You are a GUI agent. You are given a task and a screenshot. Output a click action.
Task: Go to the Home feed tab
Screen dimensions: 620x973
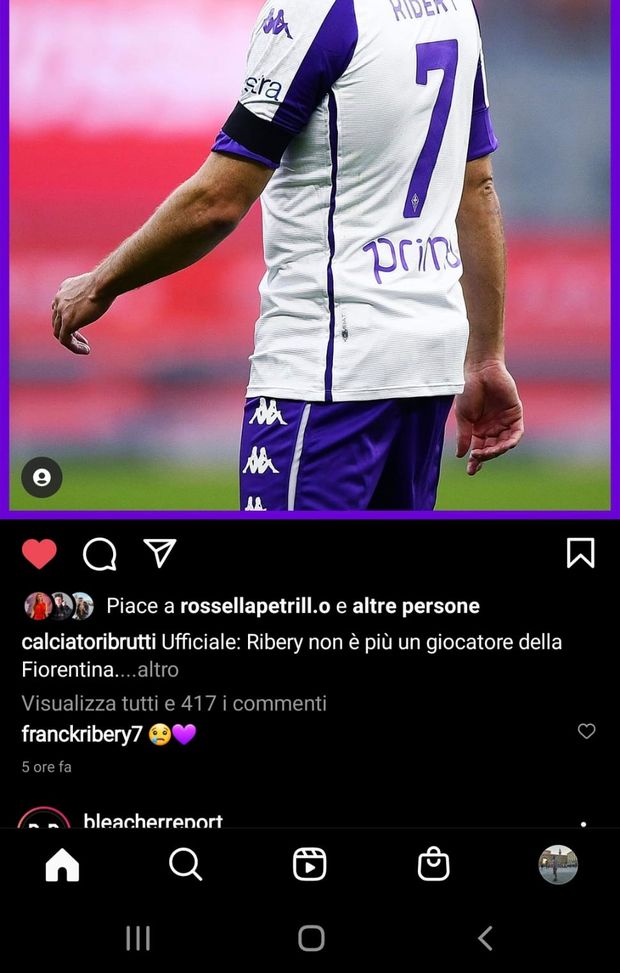(62, 864)
